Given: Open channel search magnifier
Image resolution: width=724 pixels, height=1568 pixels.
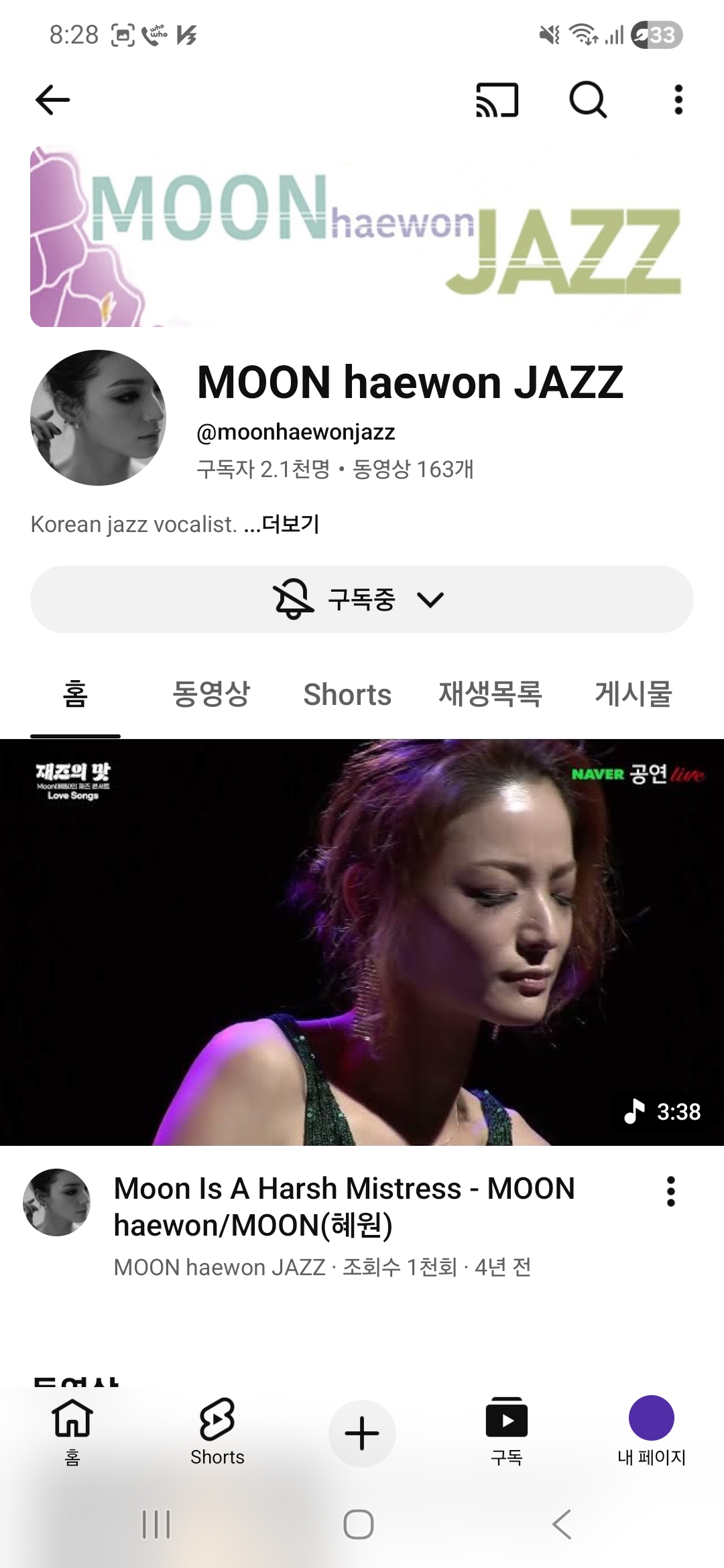Looking at the screenshot, I should (x=588, y=101).
